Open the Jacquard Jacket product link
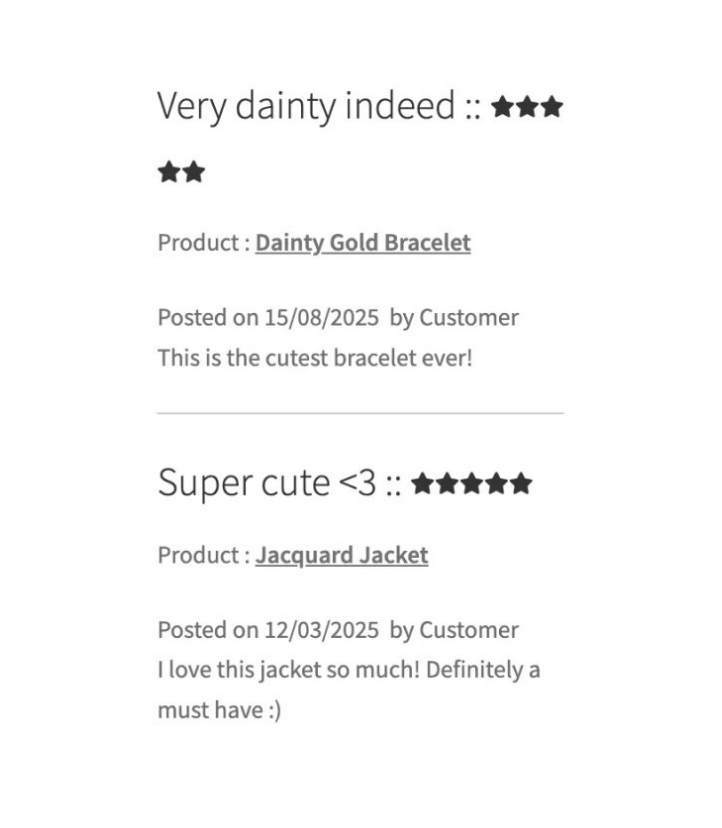The height and width of the screenshot is (828, 722). coord(341,555)
